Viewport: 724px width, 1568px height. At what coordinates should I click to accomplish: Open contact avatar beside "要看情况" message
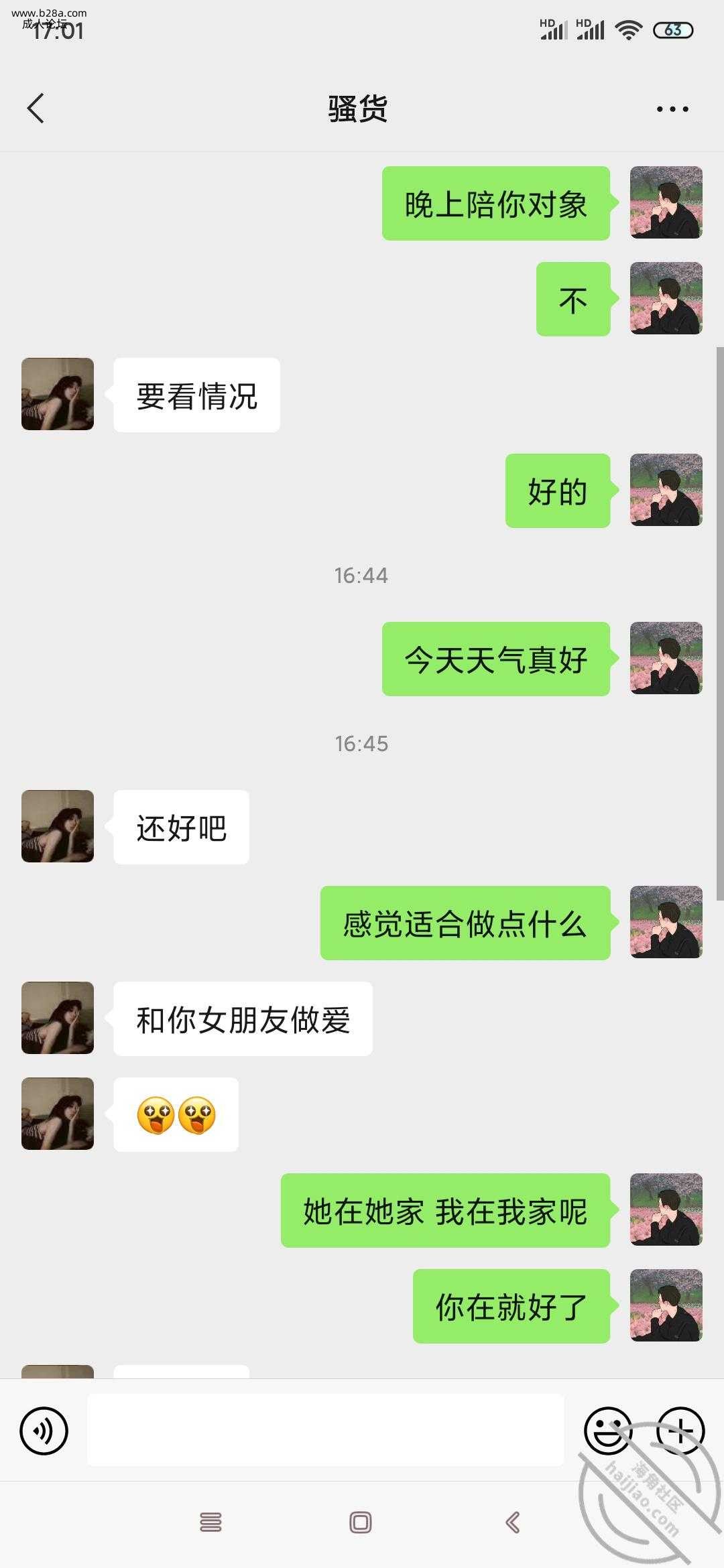click(58, 394)
